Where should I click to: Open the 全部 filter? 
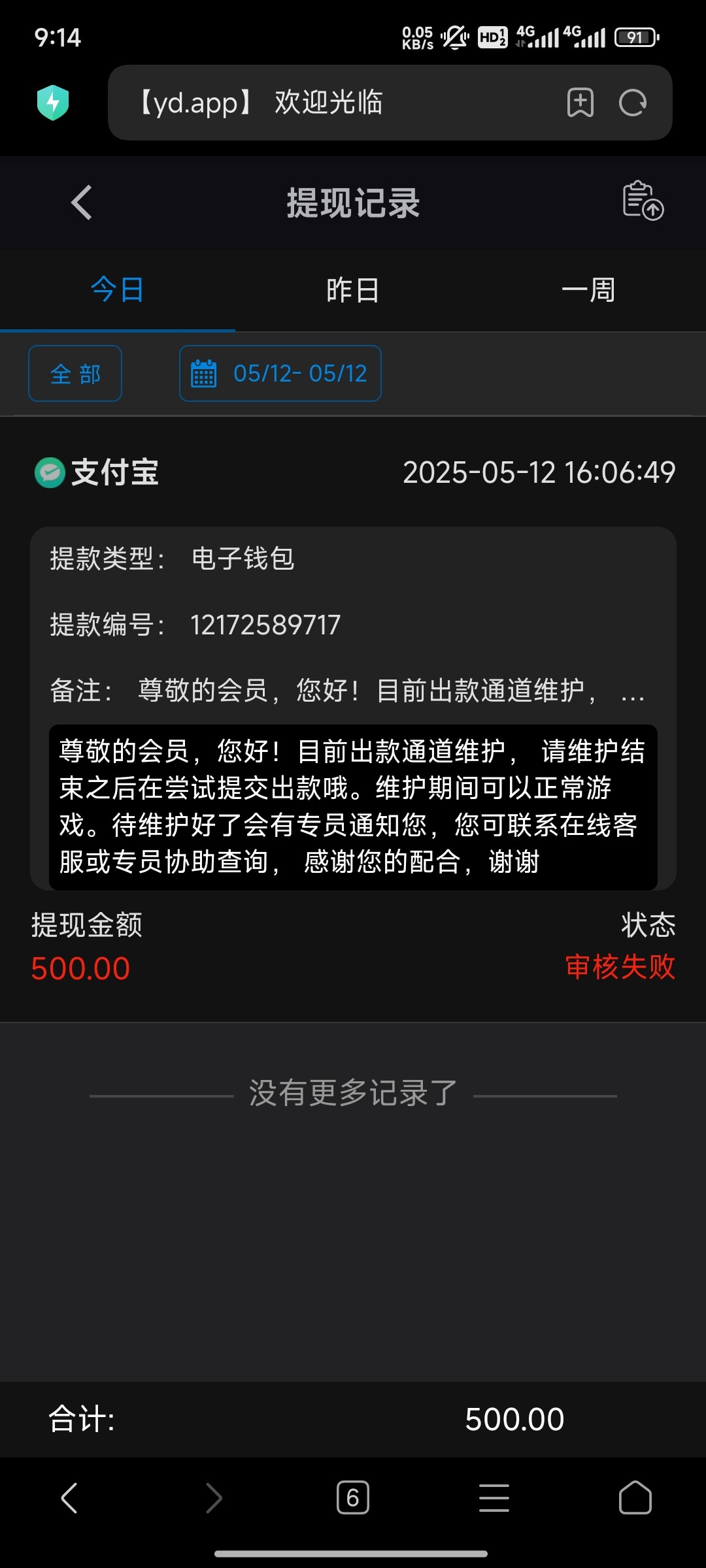tap(75, 374)
